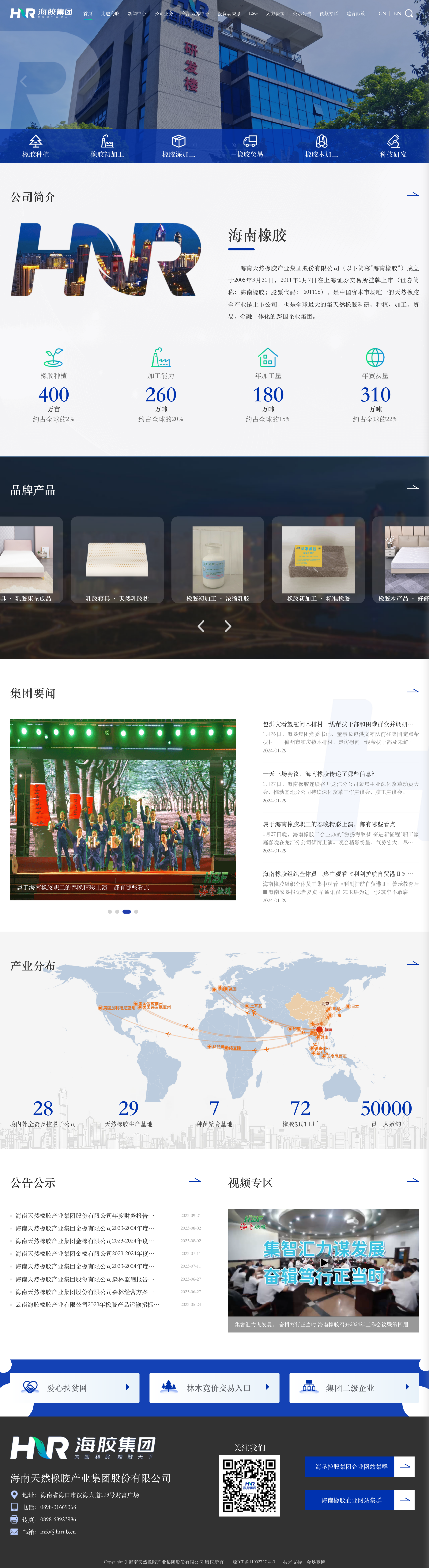Switch language to EN
Screen dimensions: 429x1568
pos(397,13)
